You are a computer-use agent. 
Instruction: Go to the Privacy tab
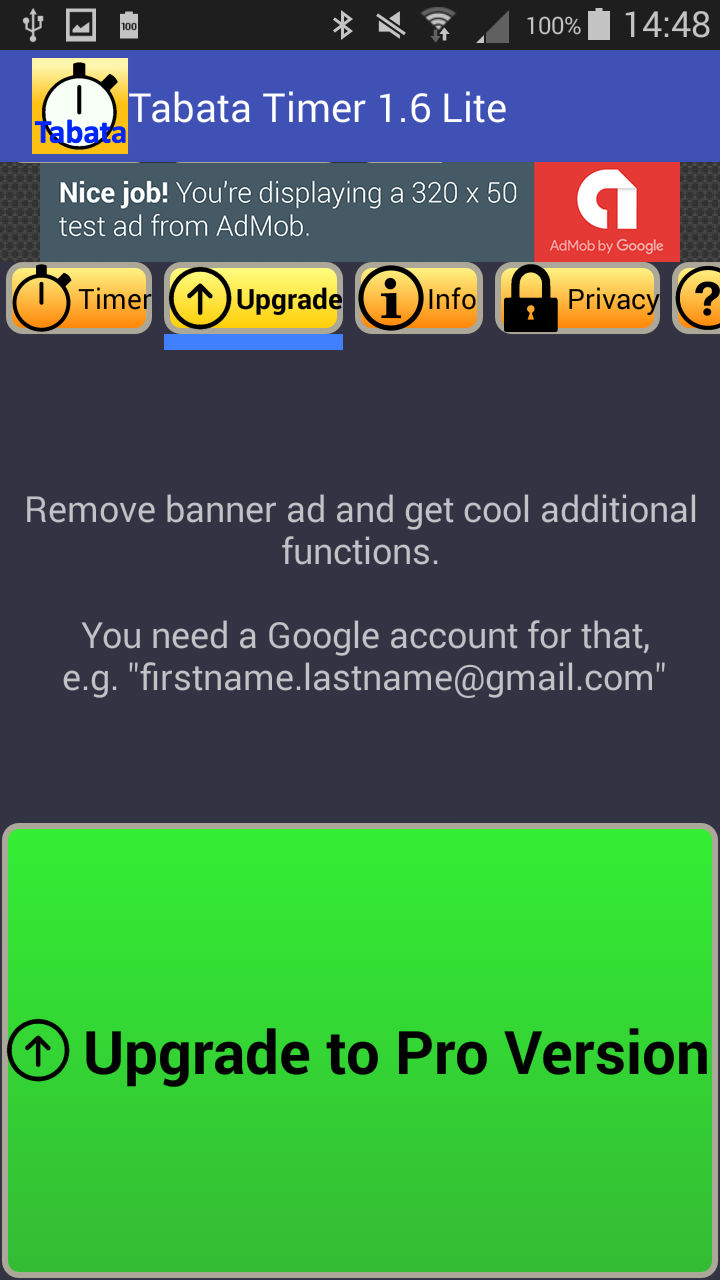pyautogui.click(x=578, y=298)
